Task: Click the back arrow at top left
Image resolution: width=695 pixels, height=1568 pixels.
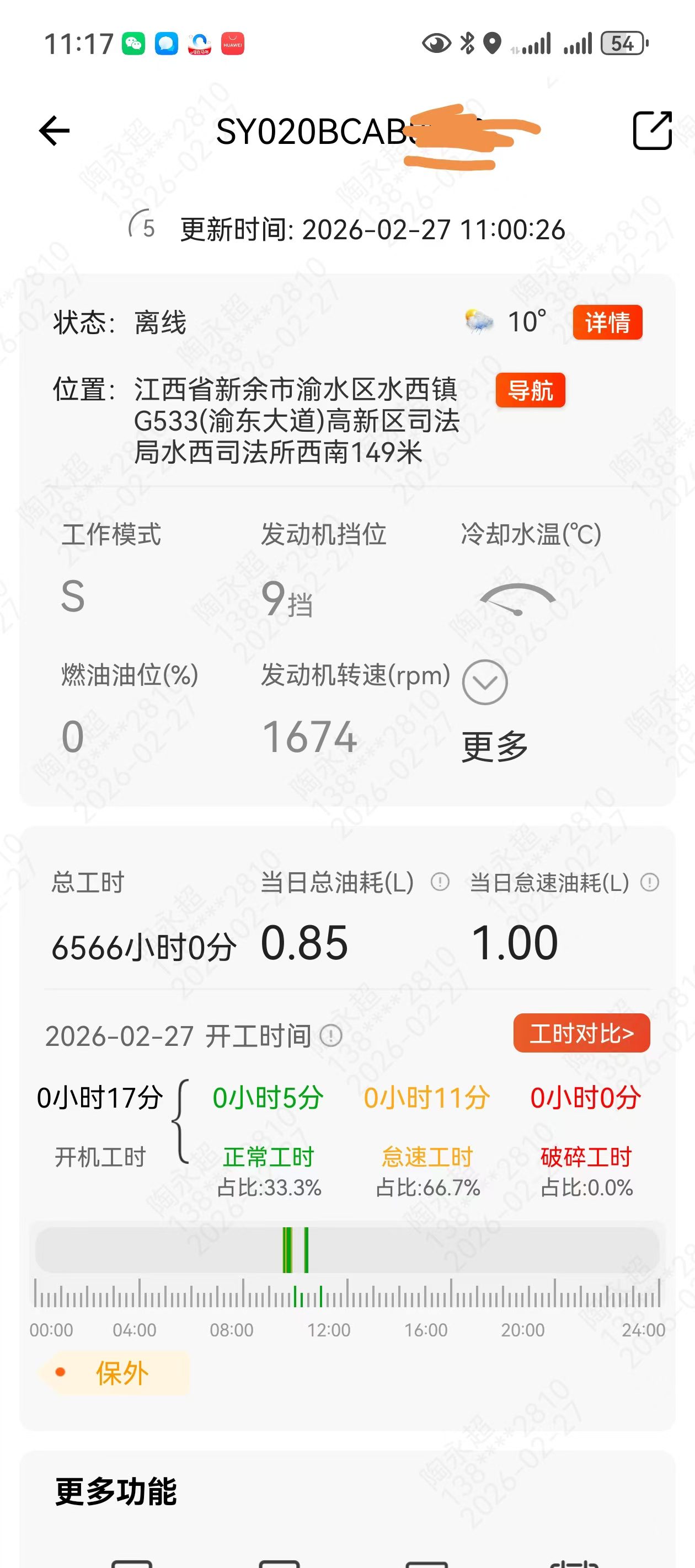Action: [54, 129]
